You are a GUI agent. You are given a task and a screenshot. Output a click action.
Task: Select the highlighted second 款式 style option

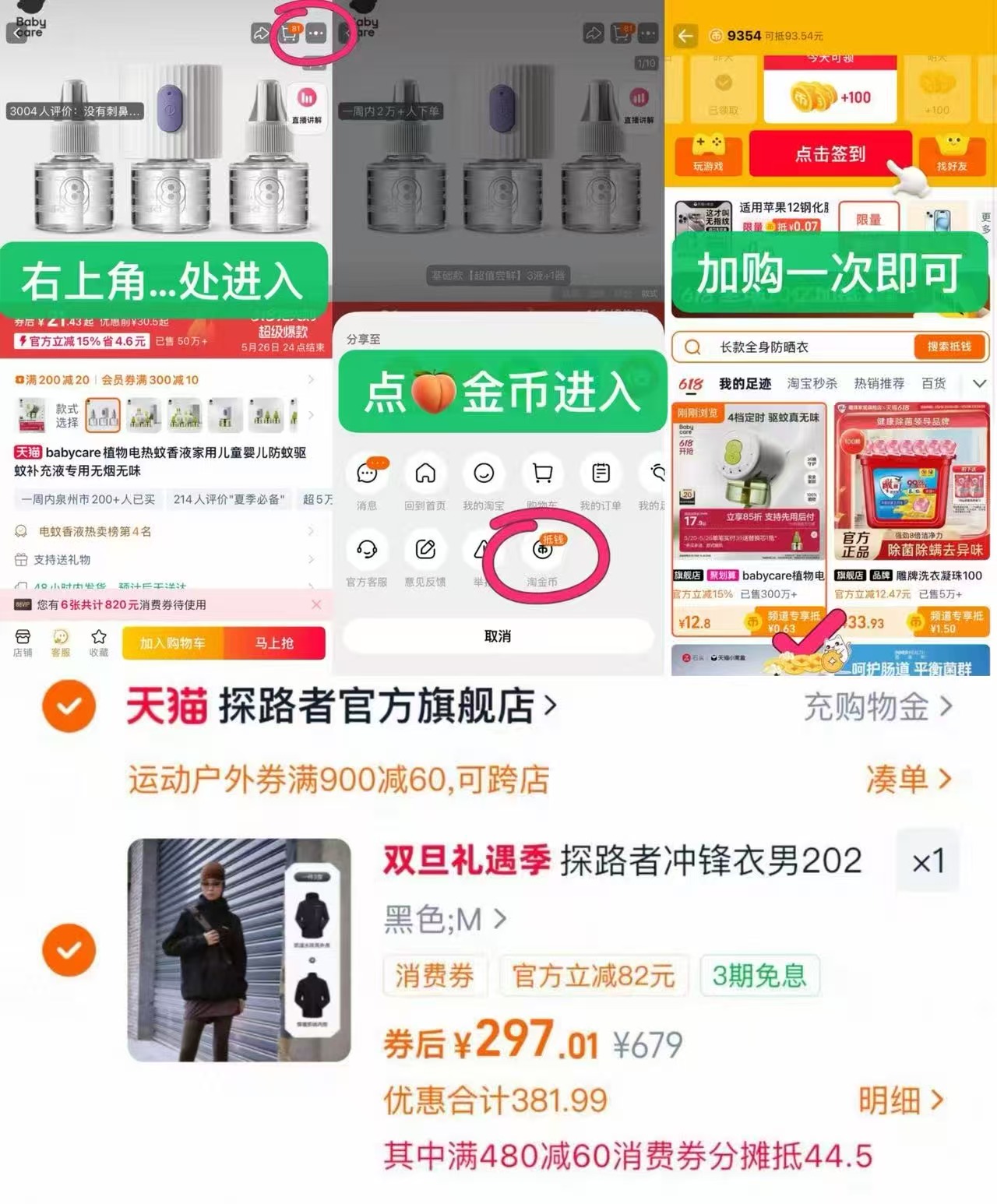[x=101, y=416]
